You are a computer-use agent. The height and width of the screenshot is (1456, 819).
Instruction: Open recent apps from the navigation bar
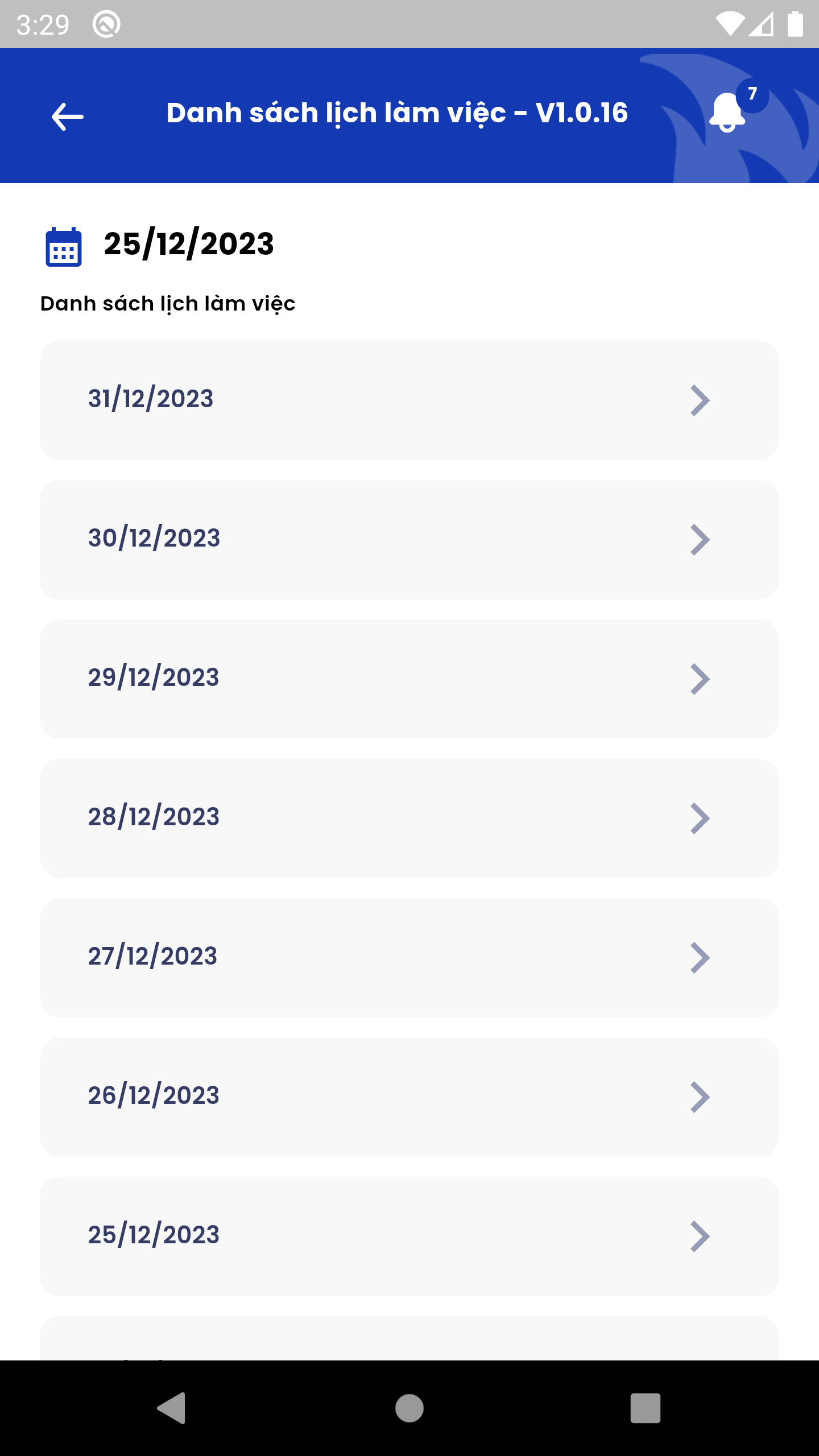click(645, 1408)
